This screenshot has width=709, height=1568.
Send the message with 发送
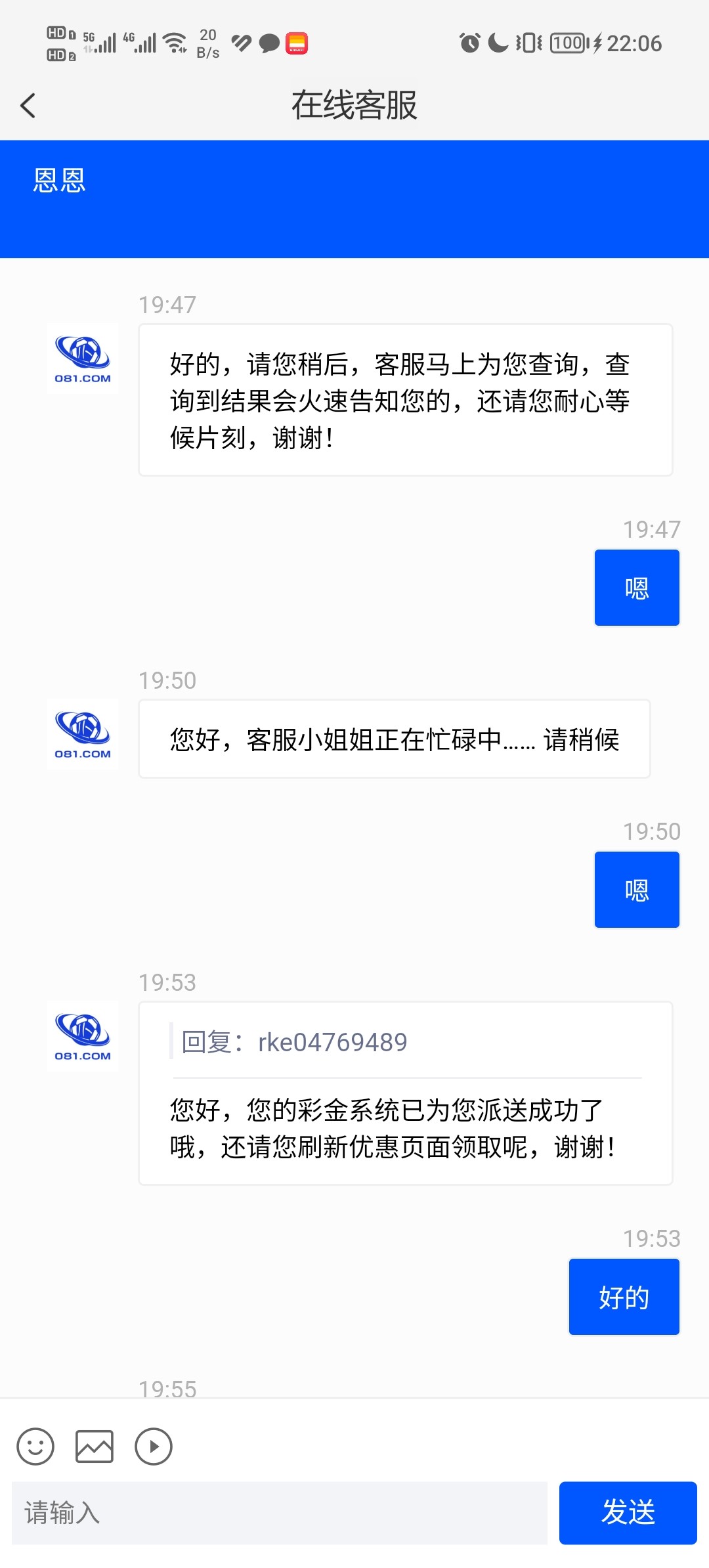pos(628,1513)
